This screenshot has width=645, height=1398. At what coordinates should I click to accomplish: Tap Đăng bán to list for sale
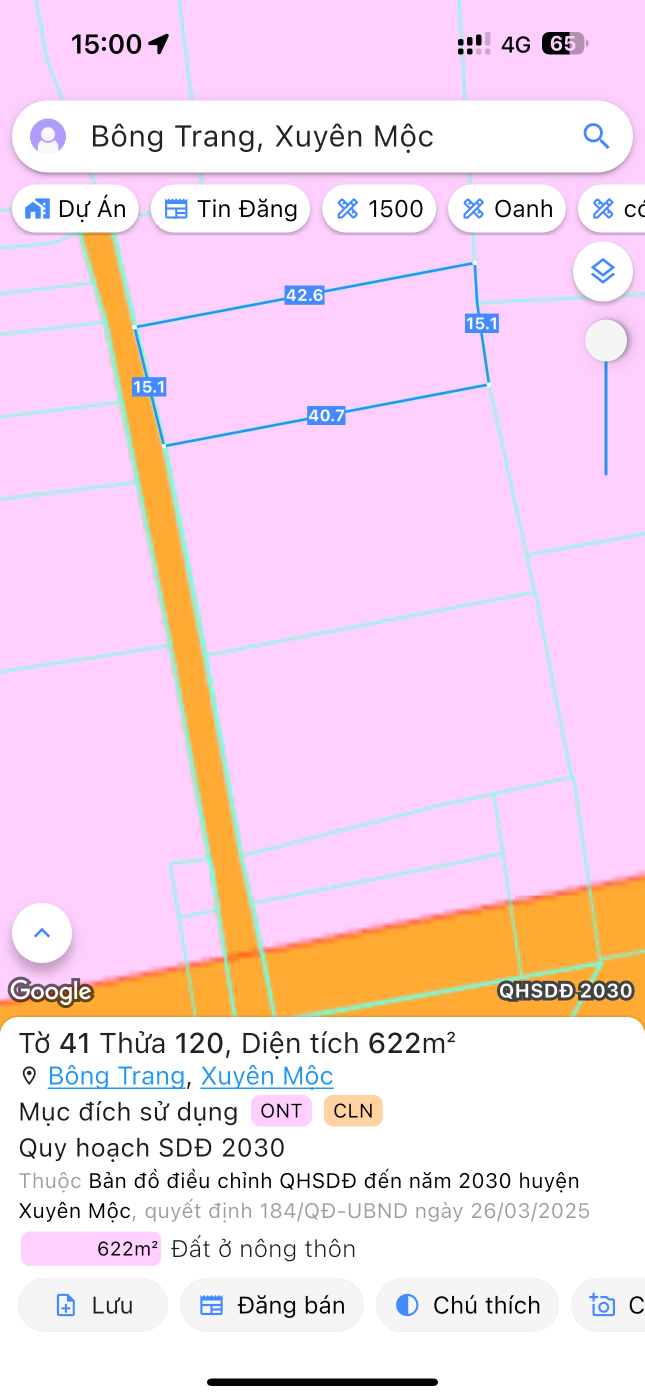[271, 1305]
